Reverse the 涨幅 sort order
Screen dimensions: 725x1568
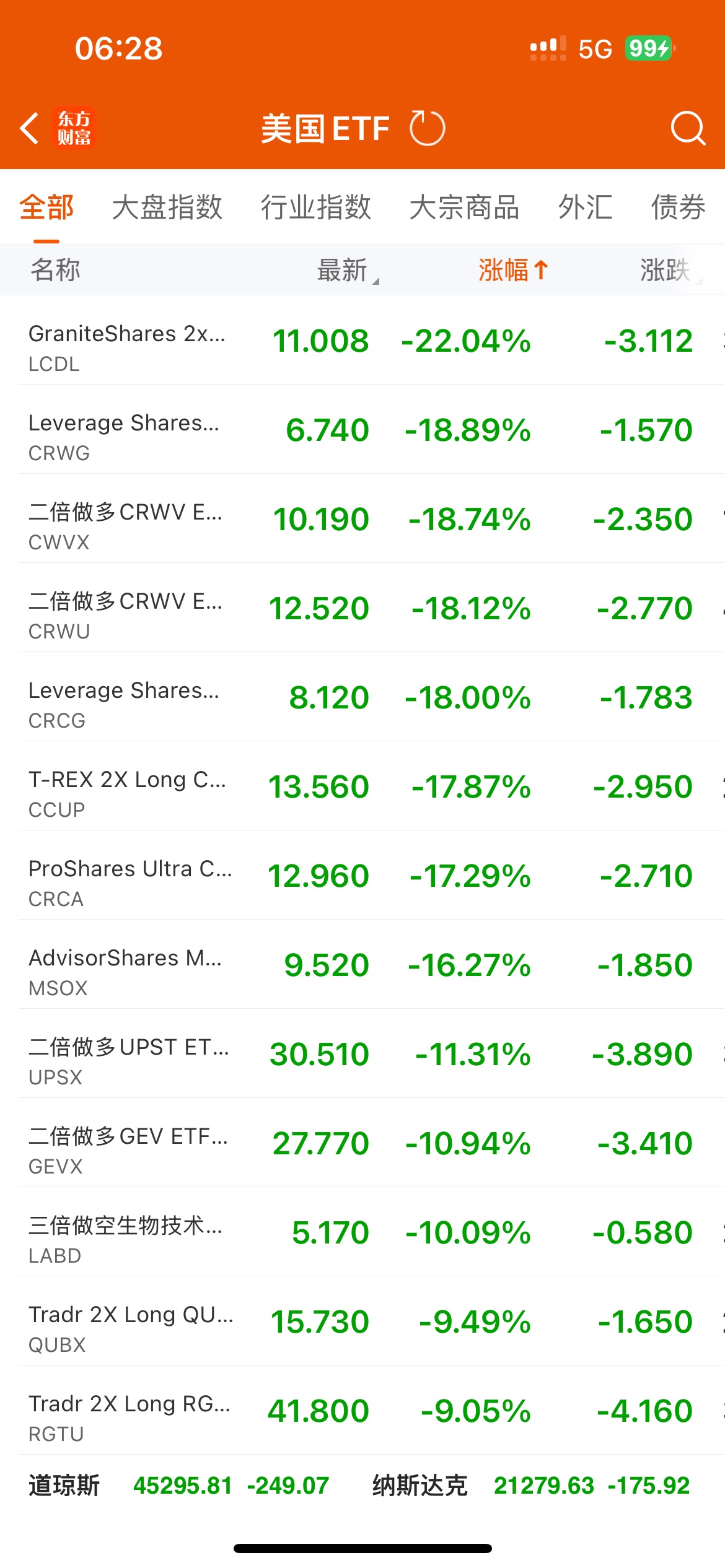tap(513, 270)
